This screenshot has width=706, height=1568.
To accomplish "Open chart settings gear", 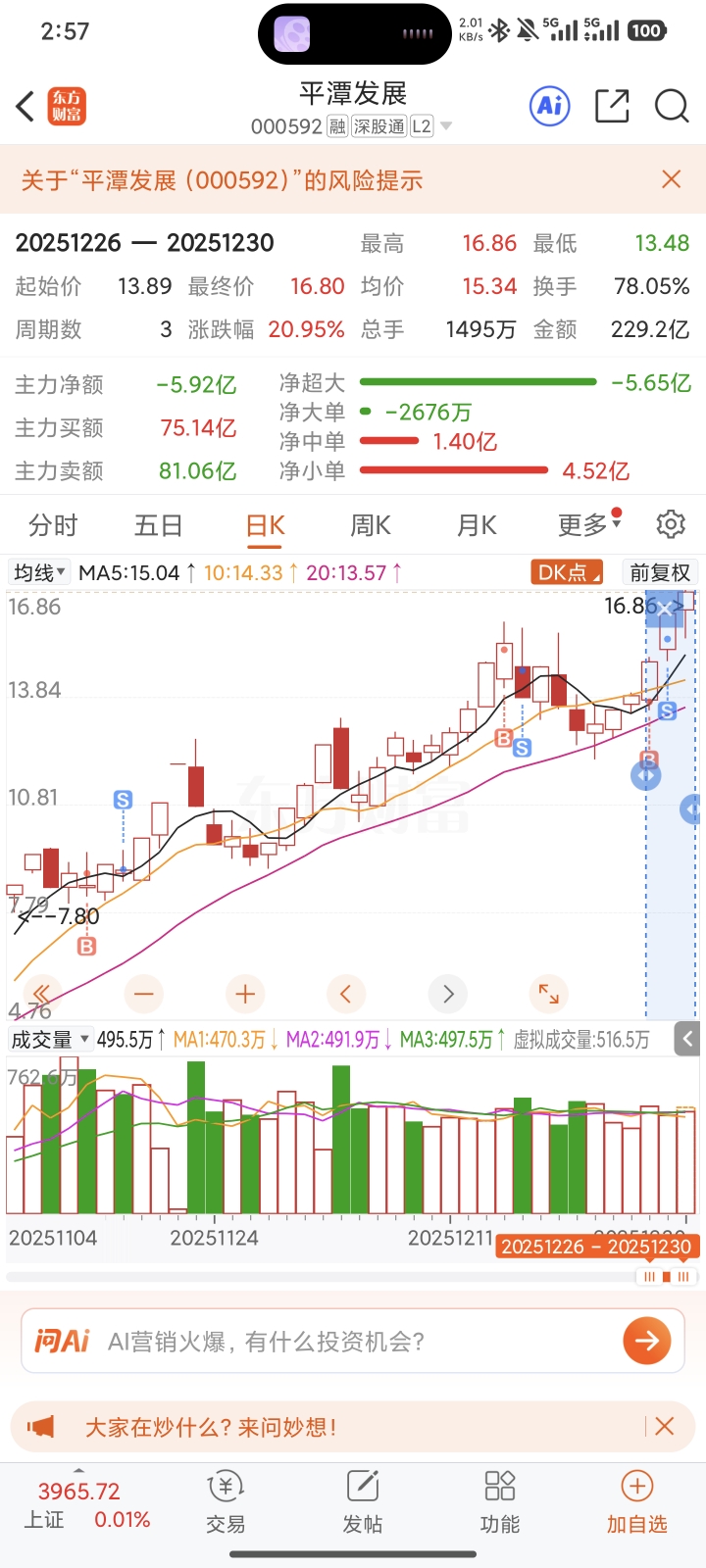I will pos(671,525).
